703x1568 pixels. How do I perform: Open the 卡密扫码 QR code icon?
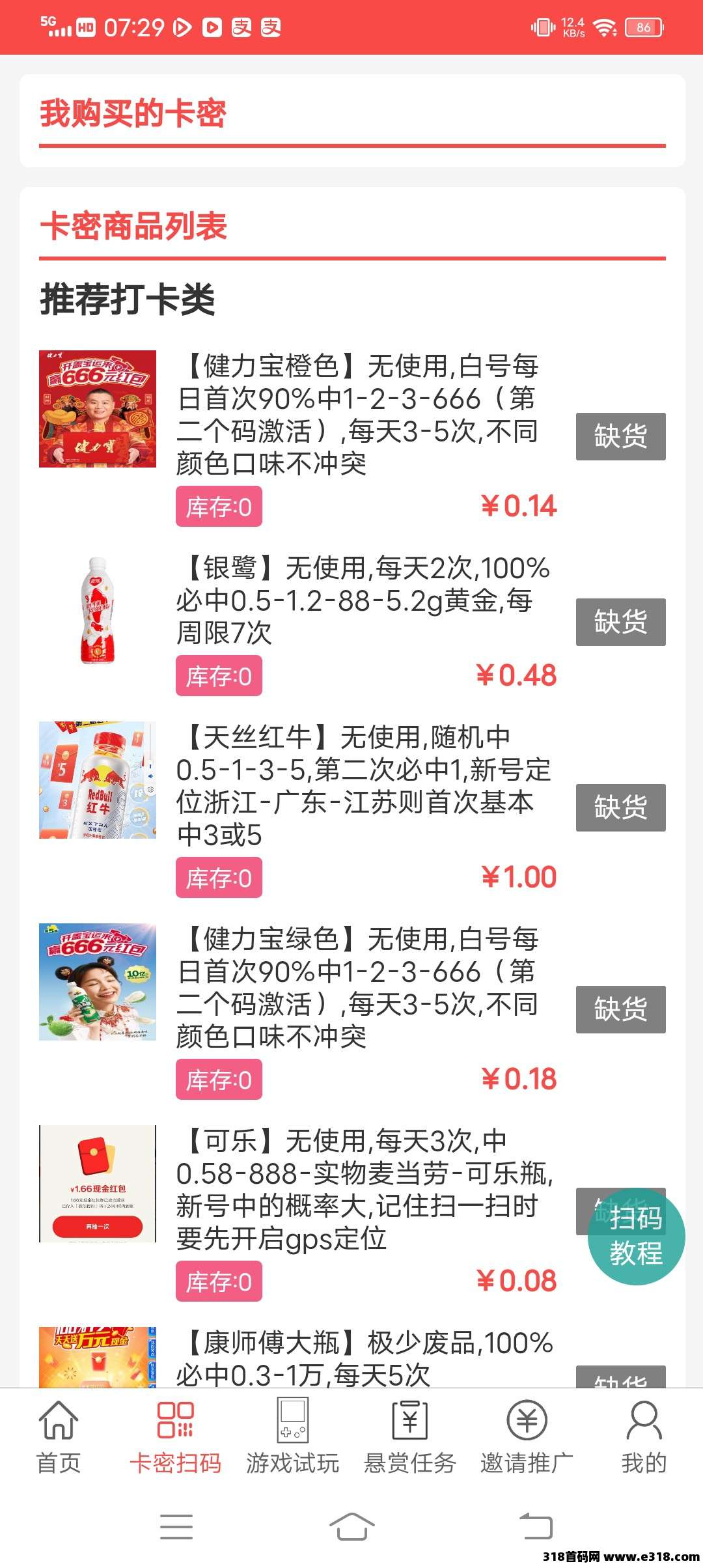click(176, 1421)
